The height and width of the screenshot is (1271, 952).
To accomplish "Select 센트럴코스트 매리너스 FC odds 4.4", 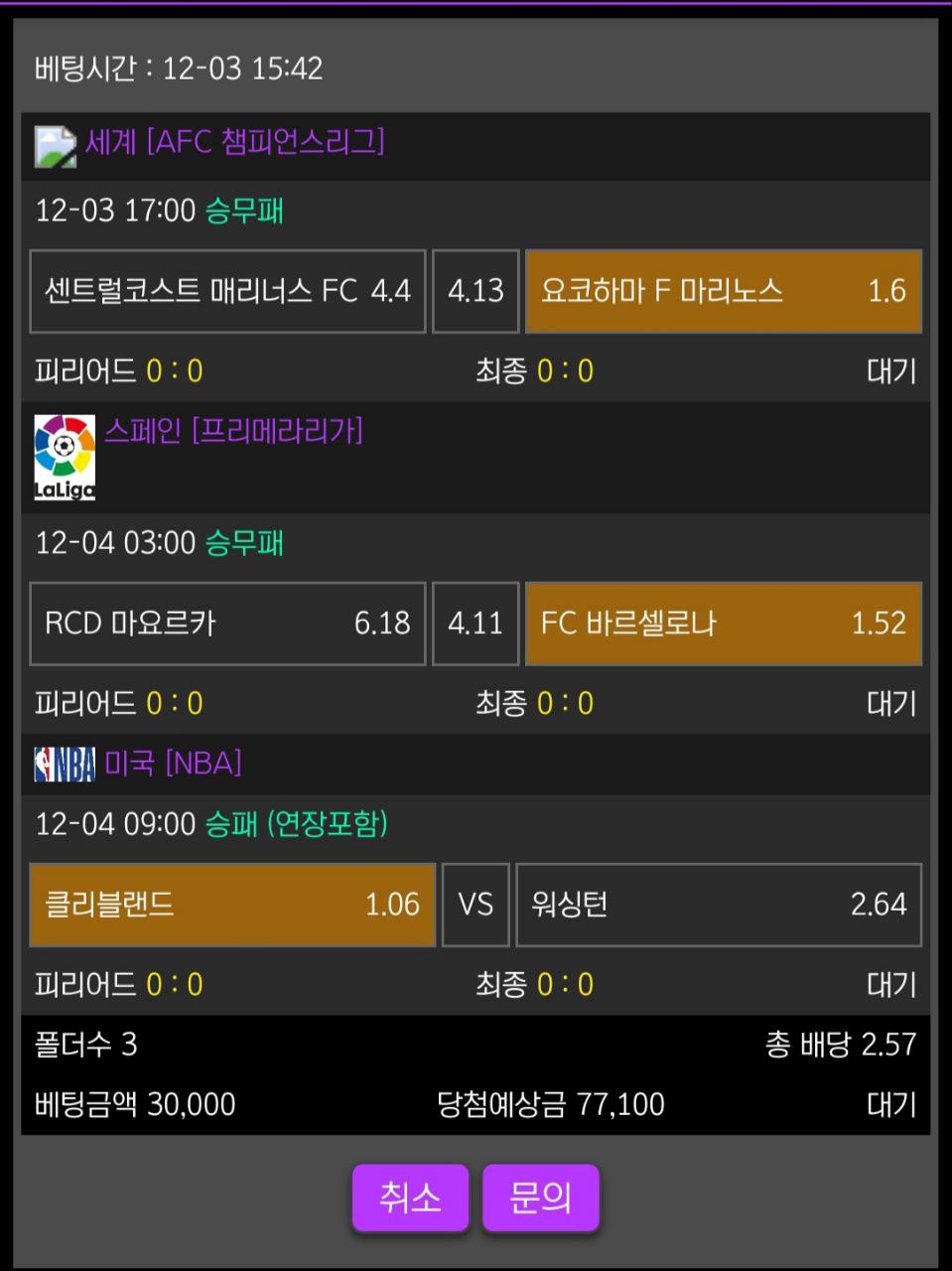I will [x=227, y=291].
